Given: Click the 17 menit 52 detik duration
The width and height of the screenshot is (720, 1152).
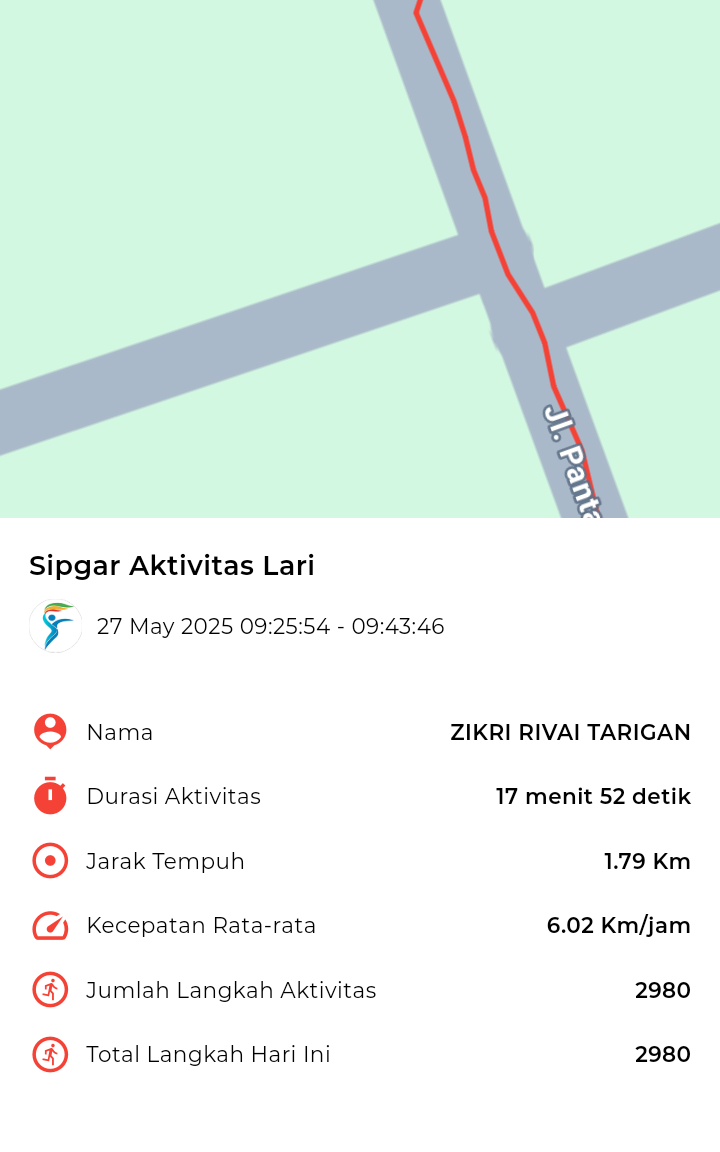Looking at the screenshot, I should [593, 796].
